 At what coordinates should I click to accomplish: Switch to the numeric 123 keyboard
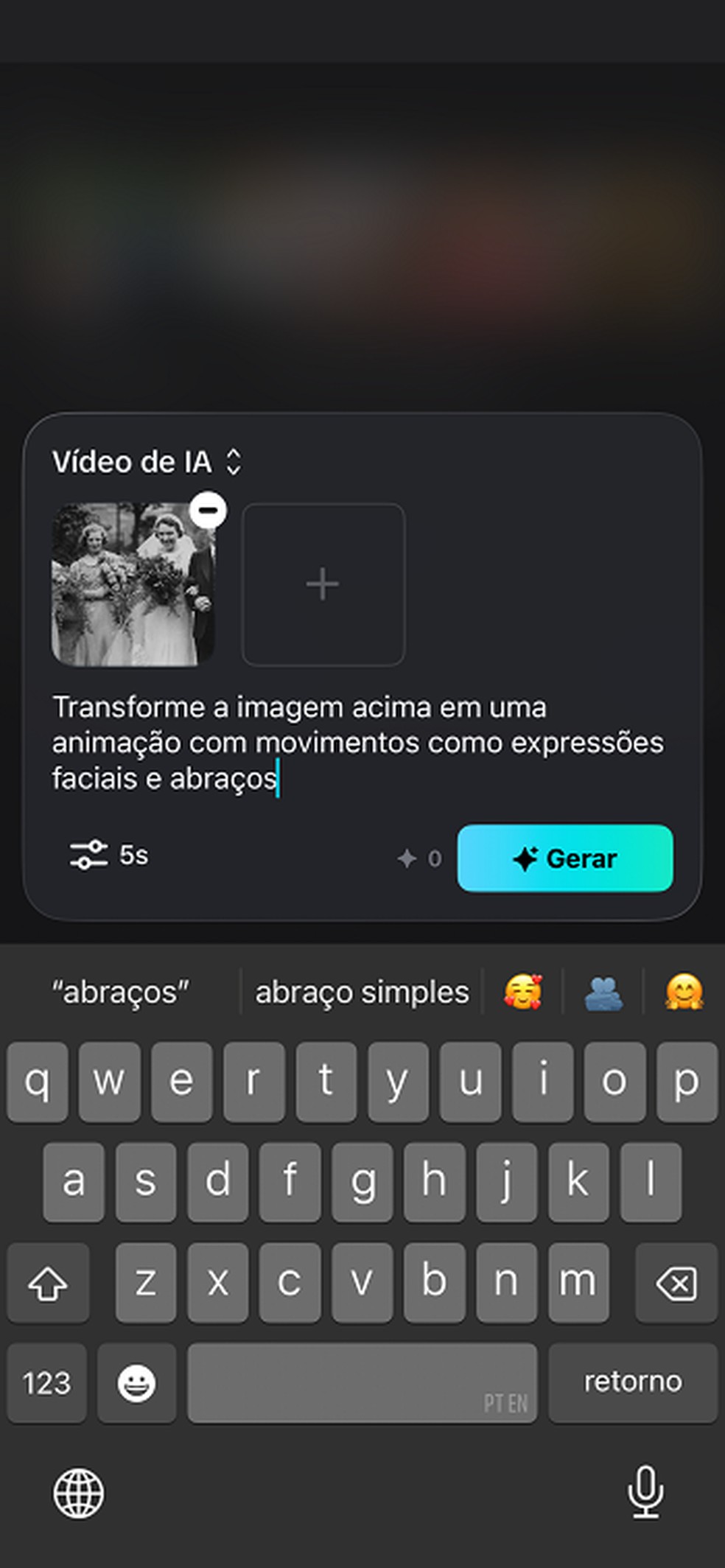(x=47, y=1382)
